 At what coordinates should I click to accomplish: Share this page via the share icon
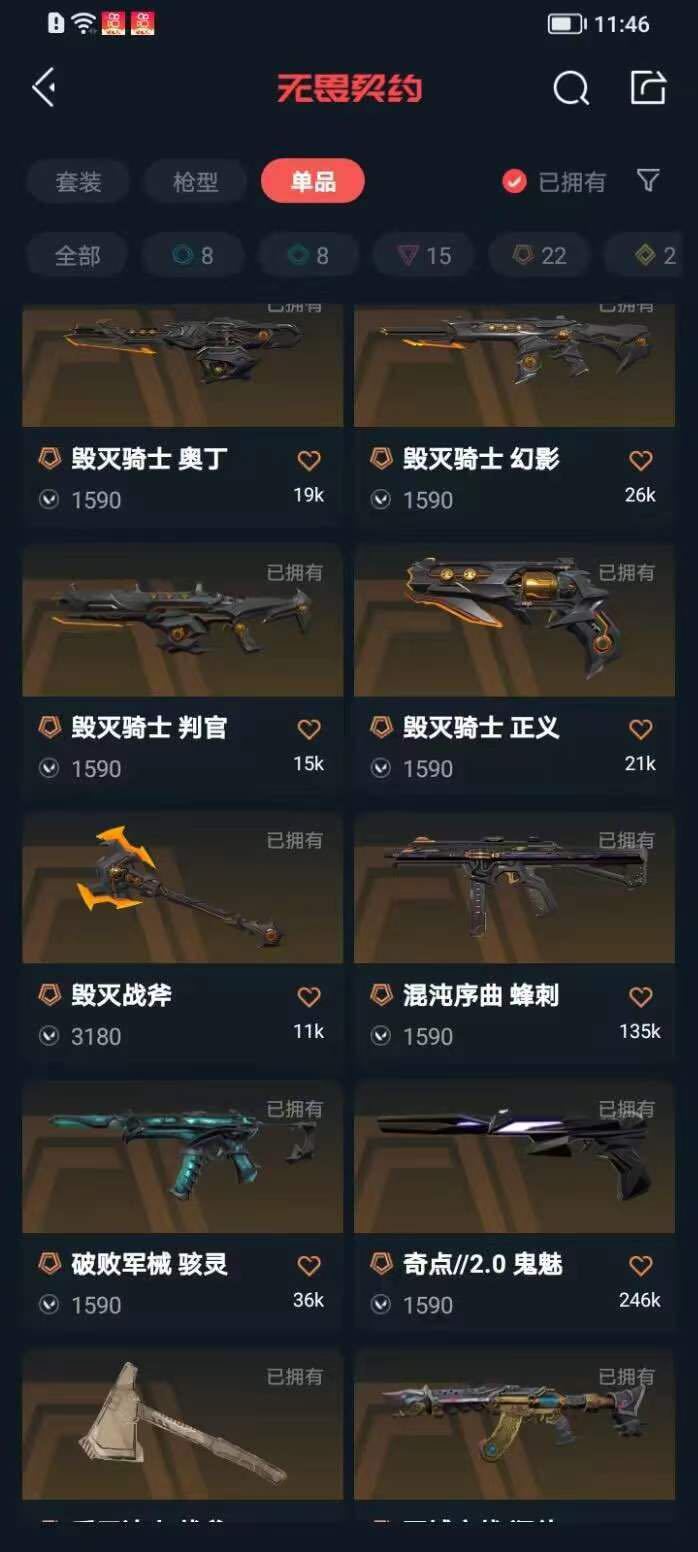pos(649,87)
